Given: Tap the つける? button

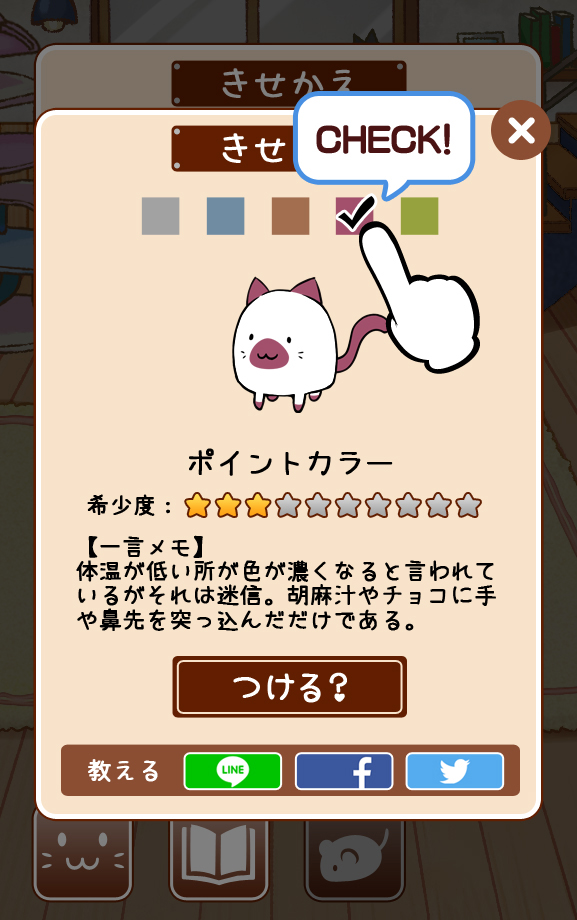Looking at the screenshot, I should [289, 686].
